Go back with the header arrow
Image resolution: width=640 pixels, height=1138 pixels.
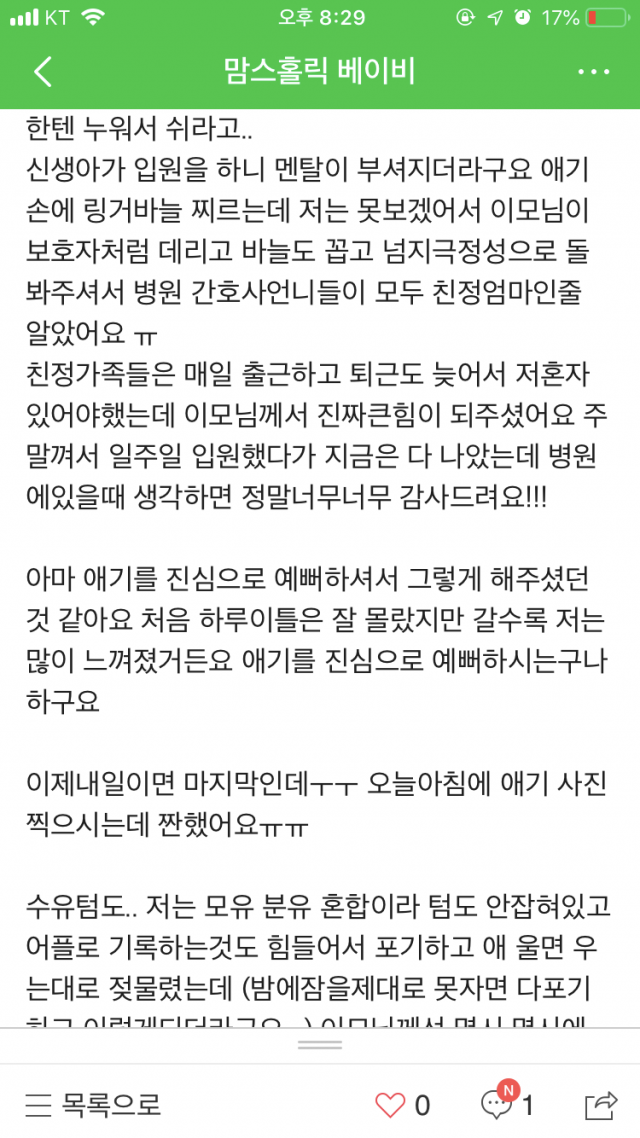tap(42, 72)
